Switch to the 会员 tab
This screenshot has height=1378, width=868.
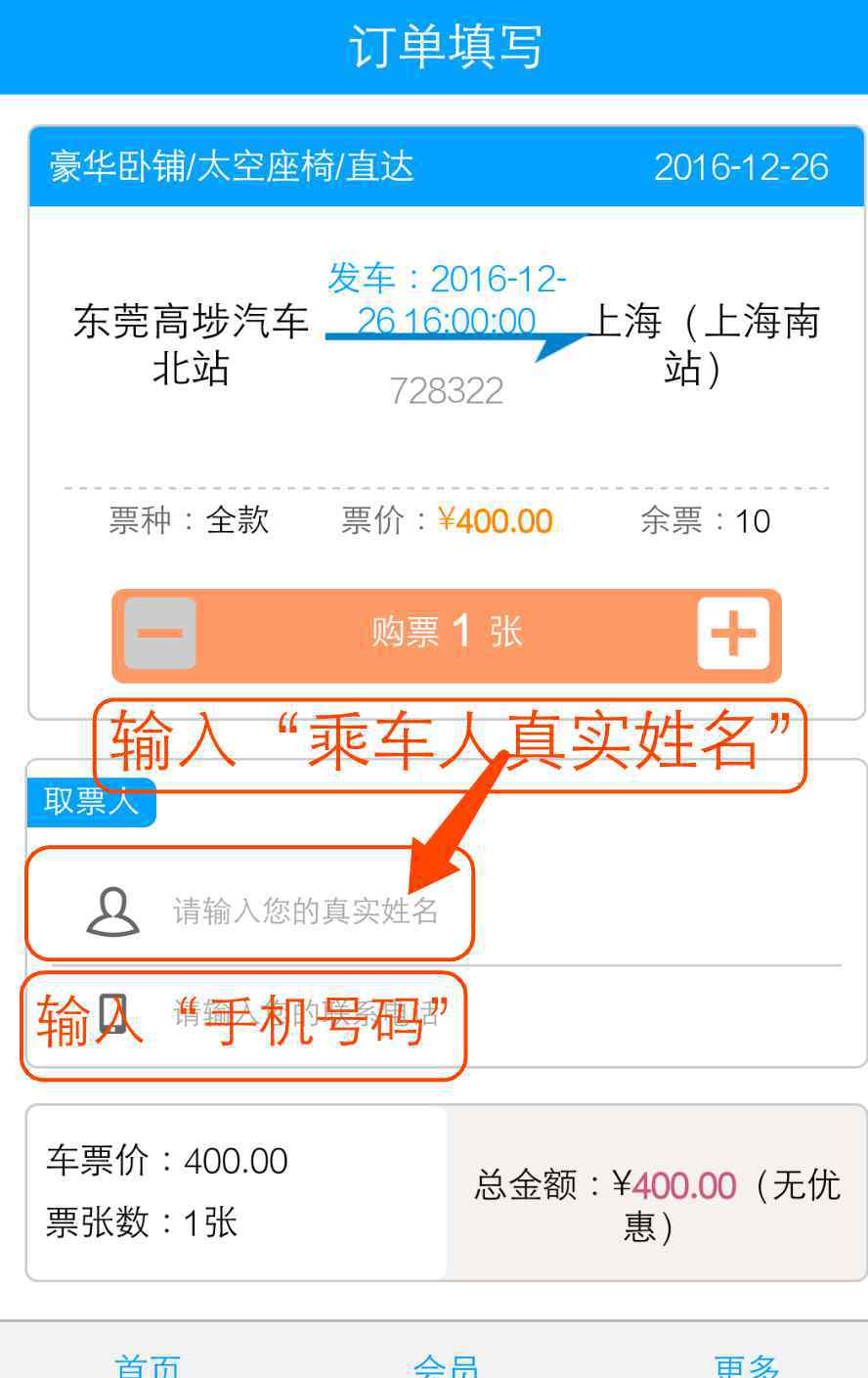click(x=446, y=1365)
